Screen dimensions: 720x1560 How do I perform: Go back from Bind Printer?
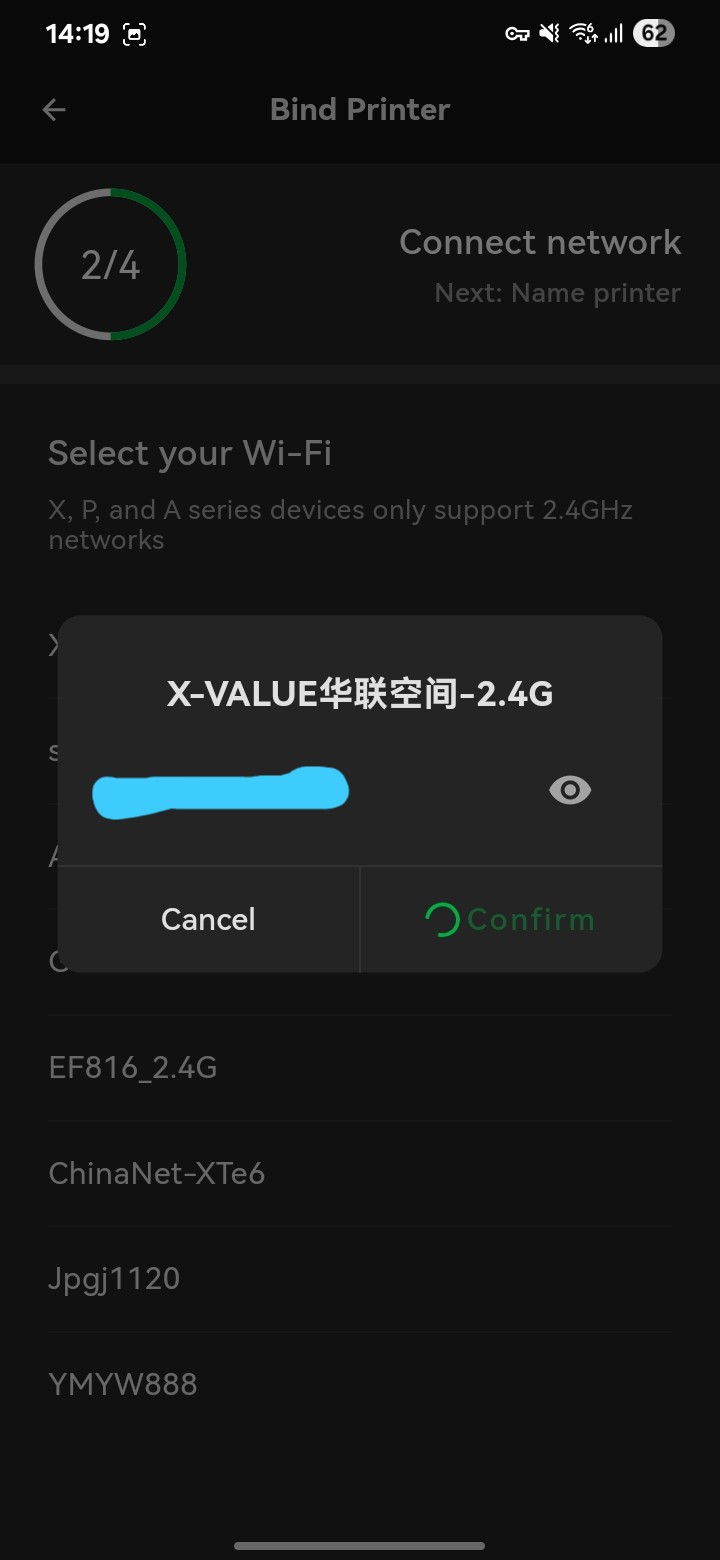[x=54, y=110]
